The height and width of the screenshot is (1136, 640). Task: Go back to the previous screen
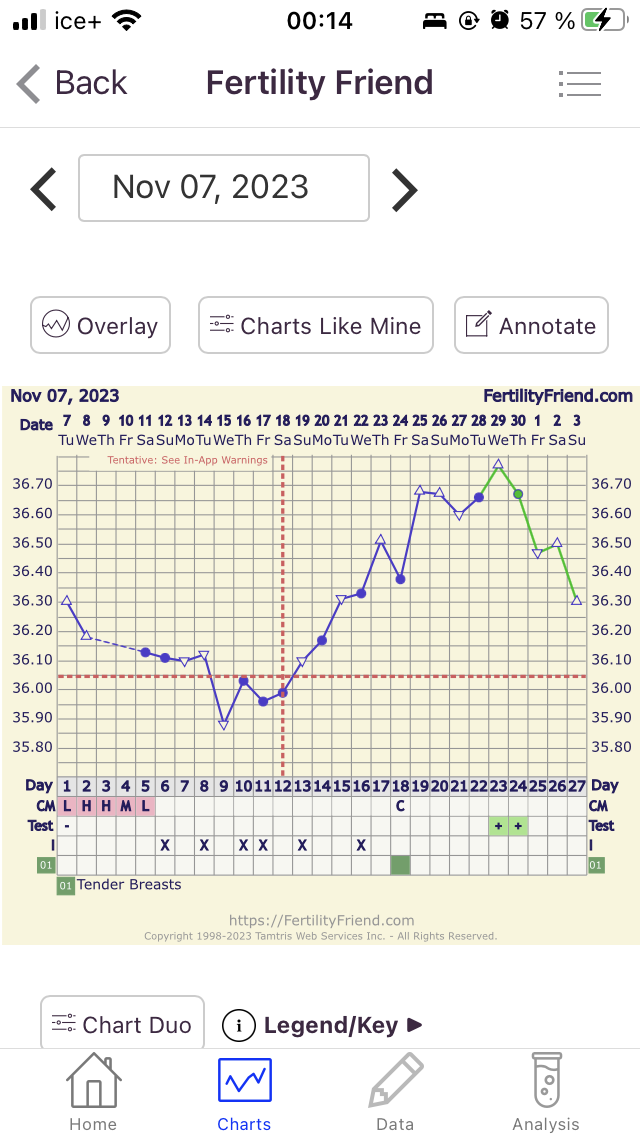pos(72,83)
